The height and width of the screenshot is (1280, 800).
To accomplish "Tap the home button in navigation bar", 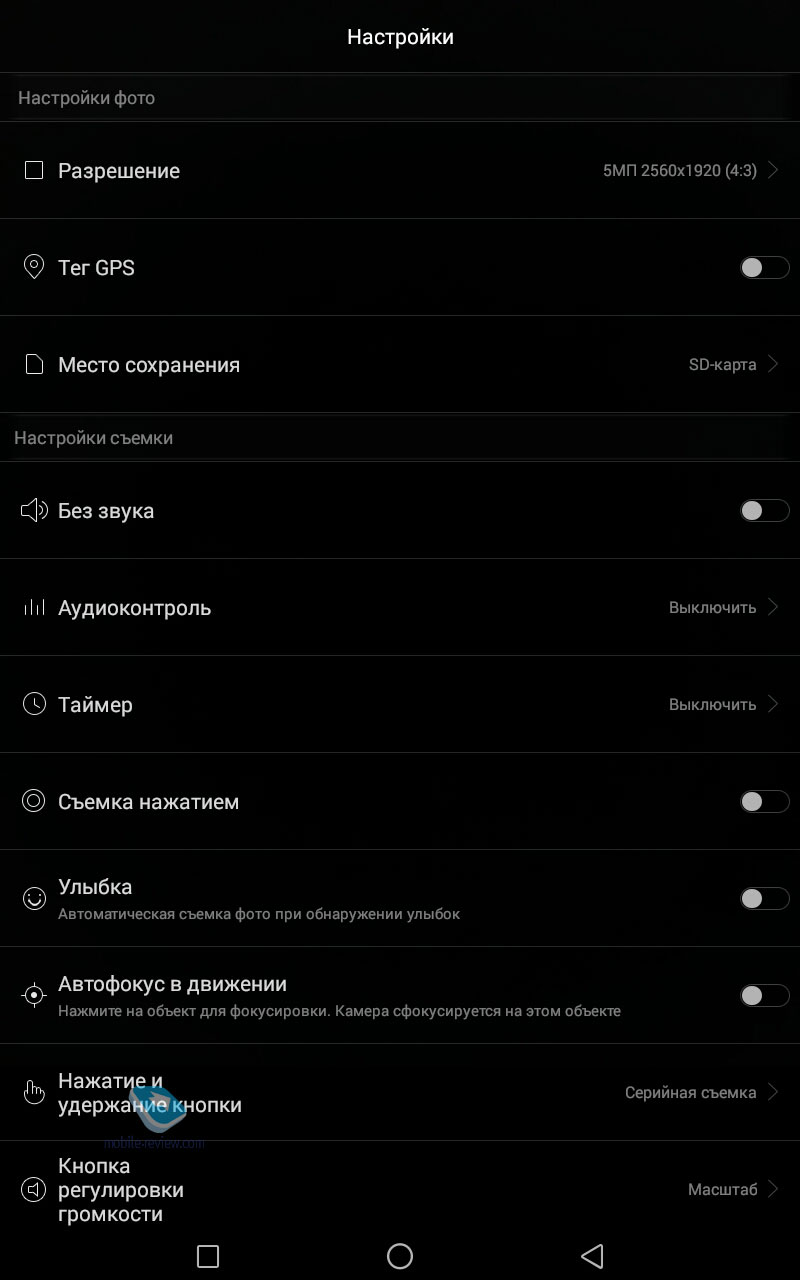I will 400,1256.
